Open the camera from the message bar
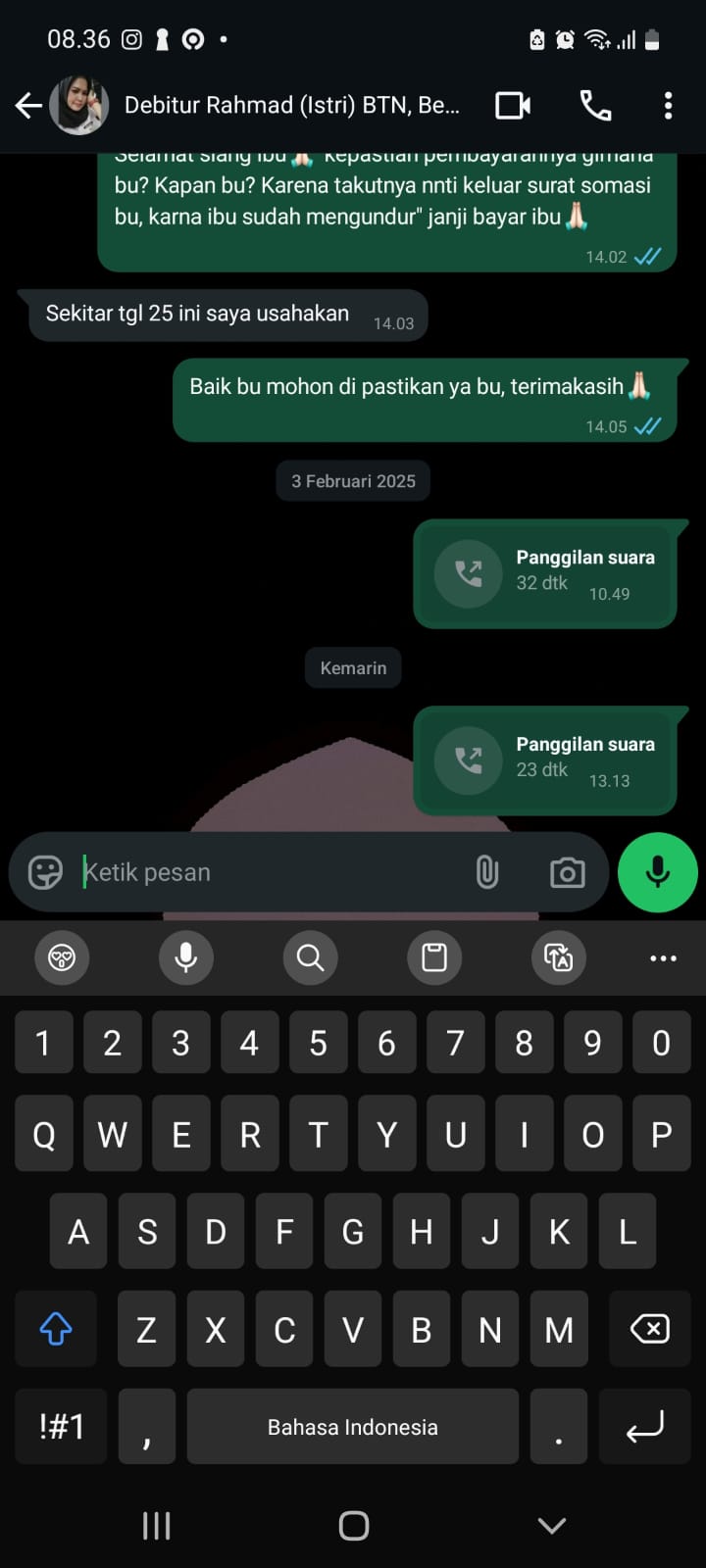Viewport: 706px width, 1568px height. [x=567, y=872]
